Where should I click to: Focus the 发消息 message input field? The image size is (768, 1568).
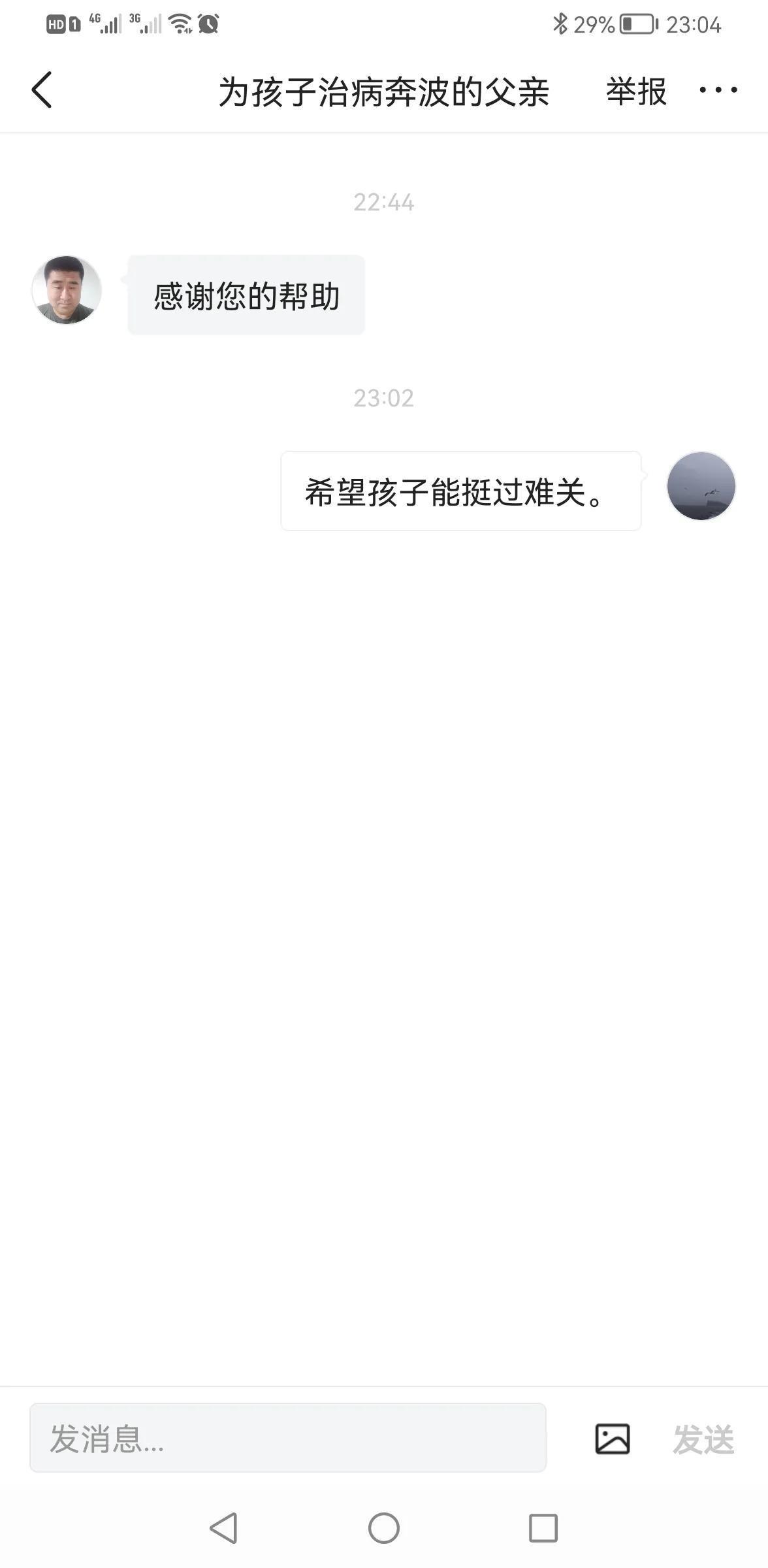[x=288, y=1438]
